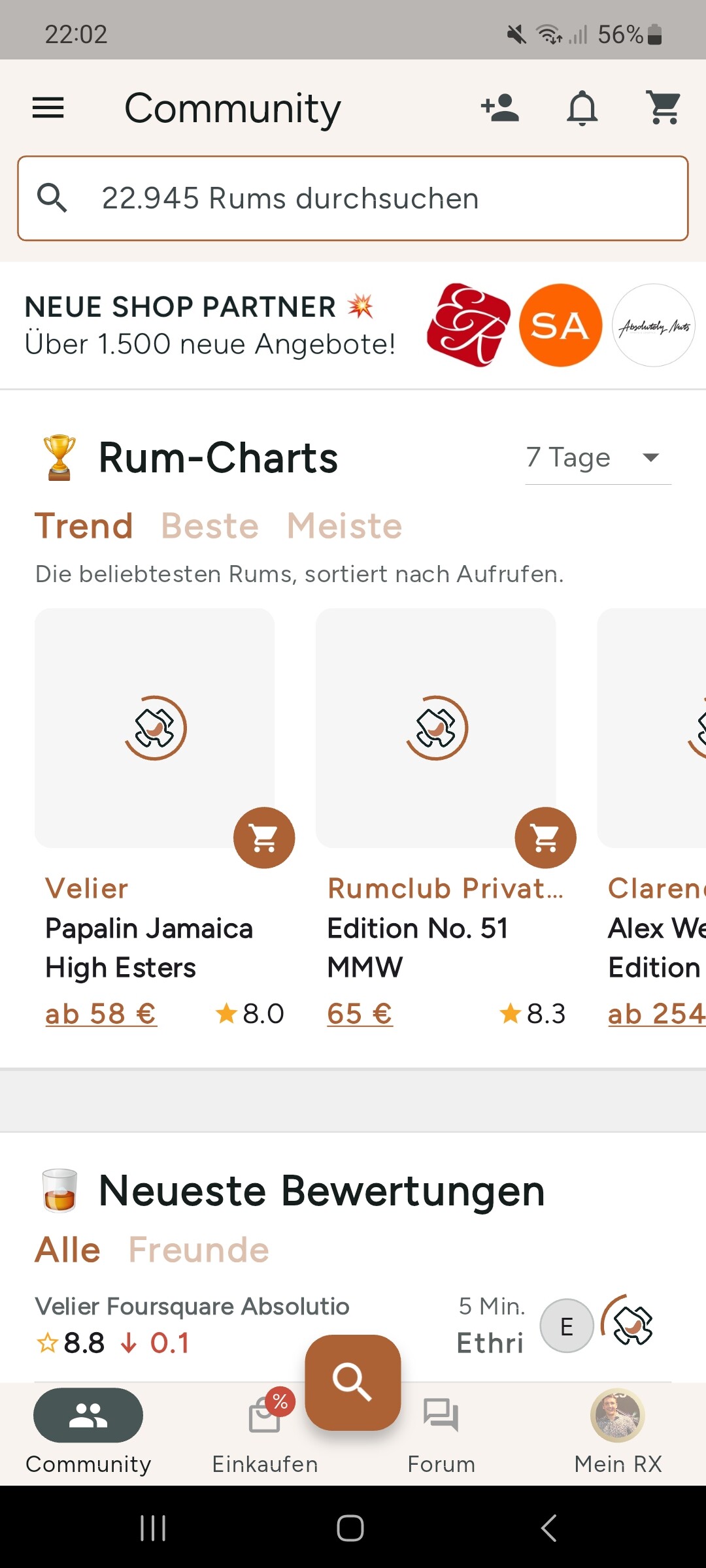Viewport: 706px width, 1568px height.
Task: Tap the floating search button
Action: click(353, 1382)
